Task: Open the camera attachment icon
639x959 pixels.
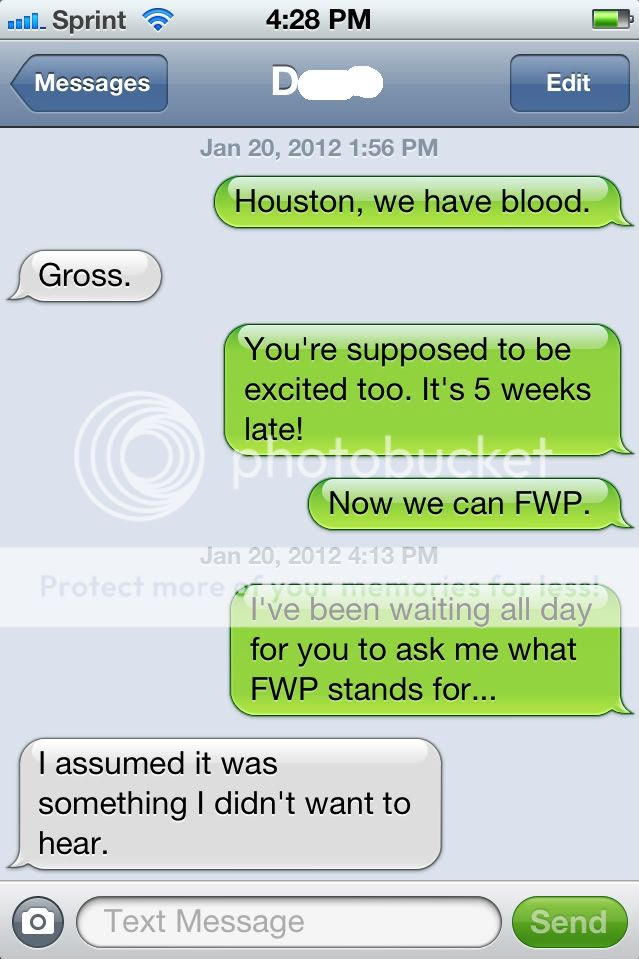Action: pyautogui.click(x=38, y=922)
